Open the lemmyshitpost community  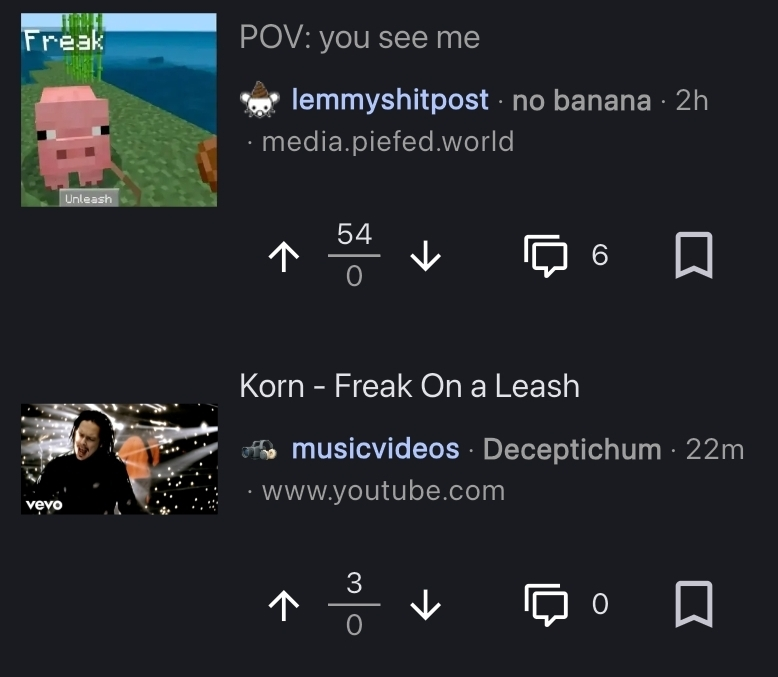pos(389,100)
